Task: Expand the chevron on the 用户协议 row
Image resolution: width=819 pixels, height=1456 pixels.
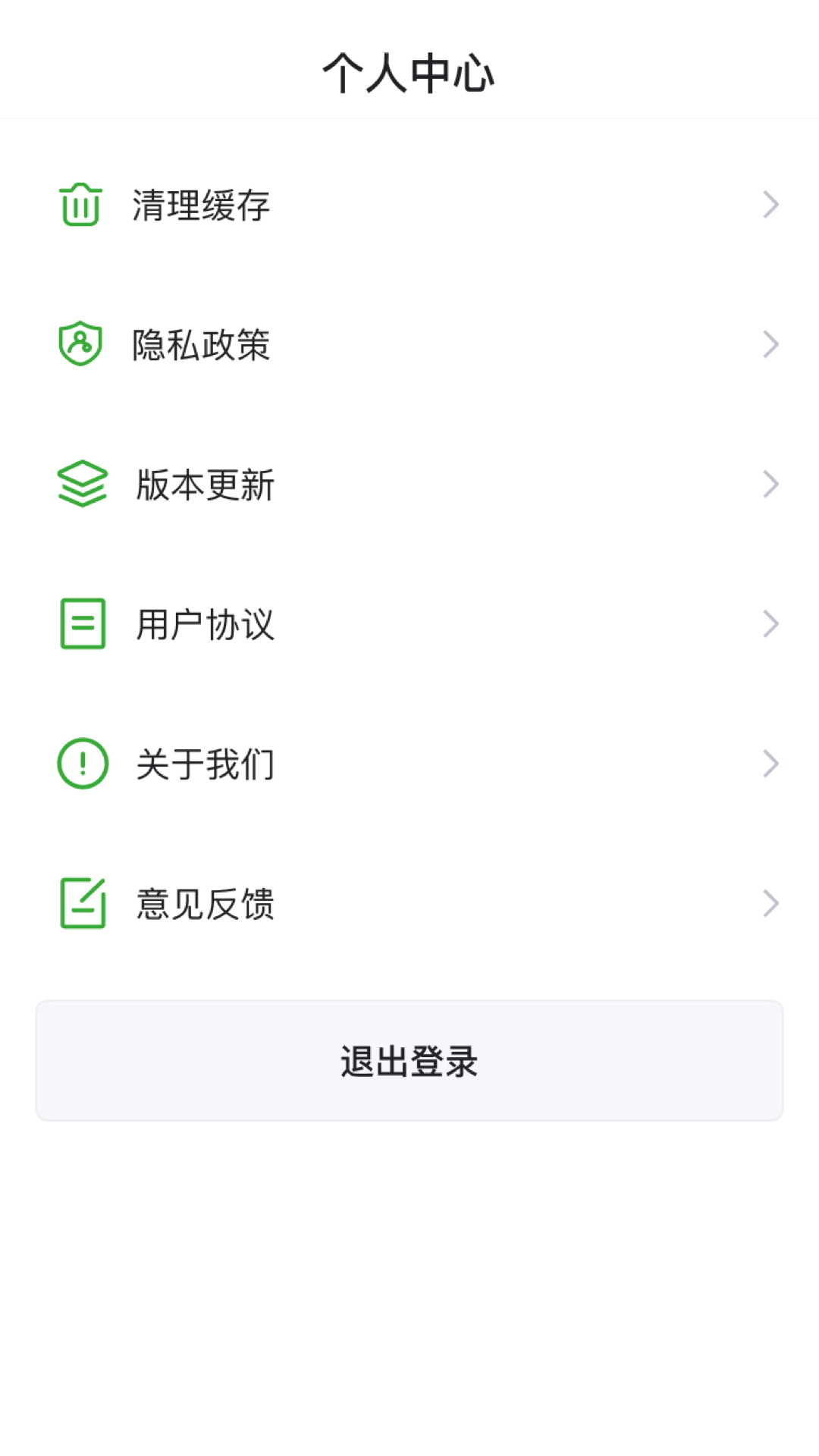Action: coord(770,623)
